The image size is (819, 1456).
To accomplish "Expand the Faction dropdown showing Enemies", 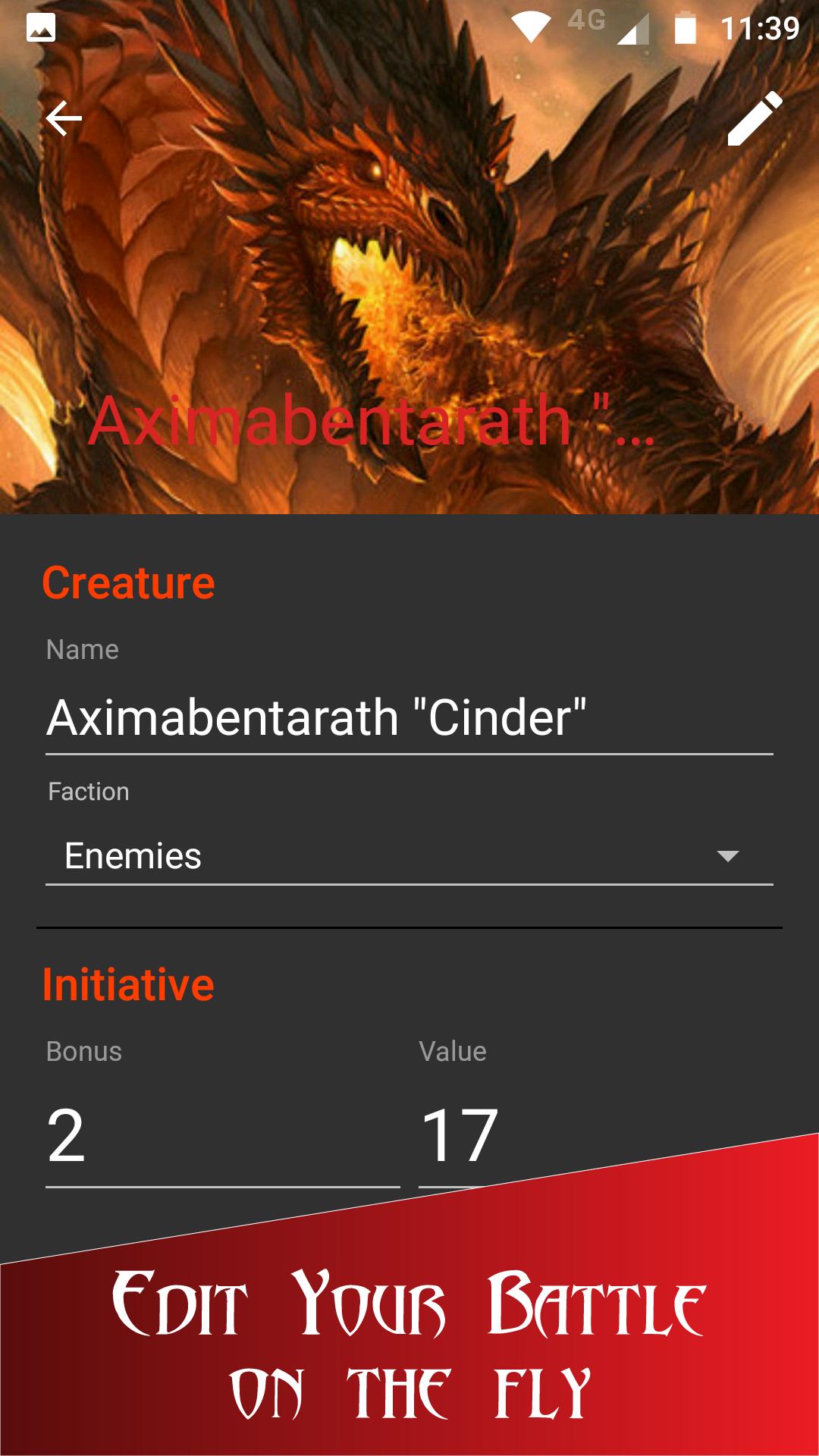I will click(408, 856).
